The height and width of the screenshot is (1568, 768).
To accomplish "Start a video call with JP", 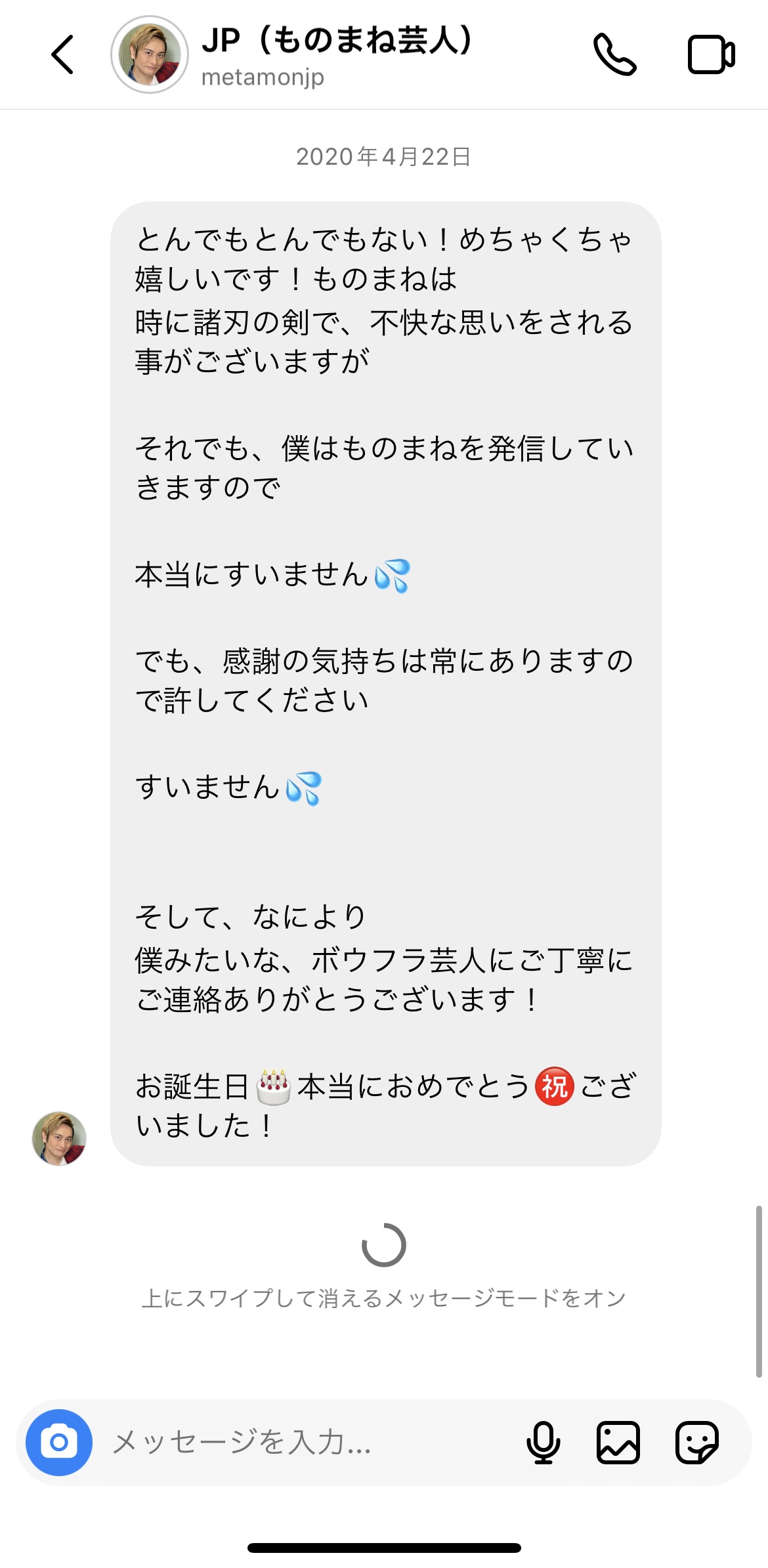I will click(711, 54).
